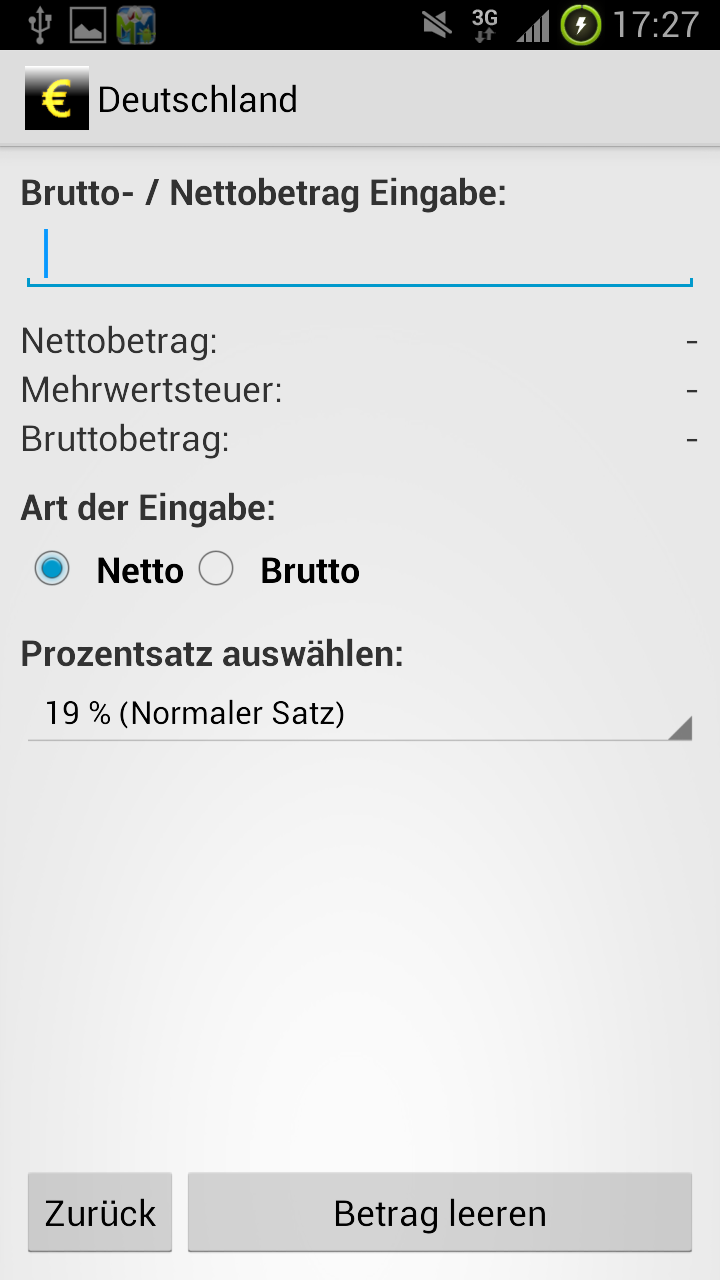Screen dimensions: 720x1280
Task: Tap Betrag leeren to clear amount
Action: [440, 1212]
